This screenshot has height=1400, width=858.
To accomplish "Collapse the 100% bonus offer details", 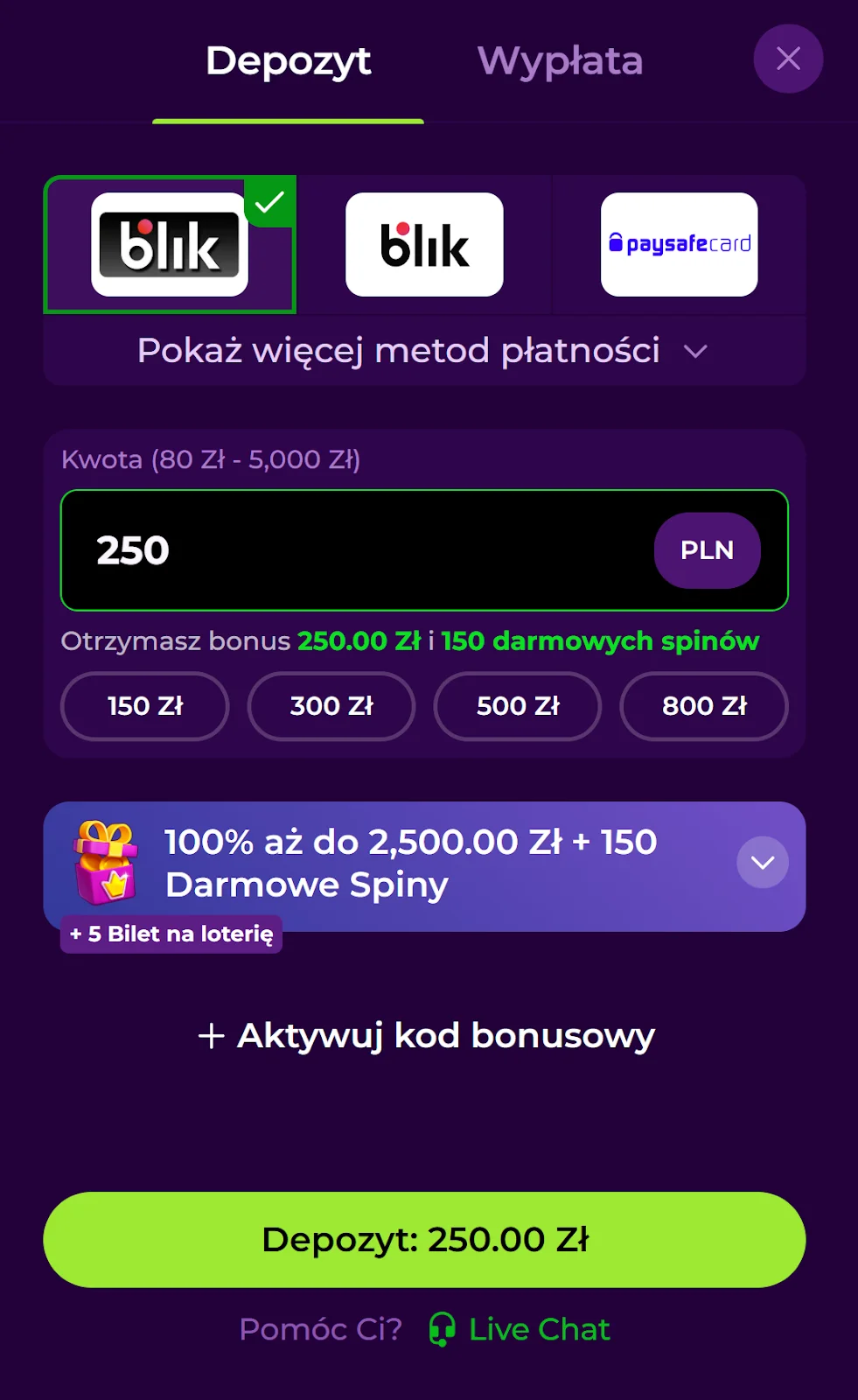I will tap(762, 862).
